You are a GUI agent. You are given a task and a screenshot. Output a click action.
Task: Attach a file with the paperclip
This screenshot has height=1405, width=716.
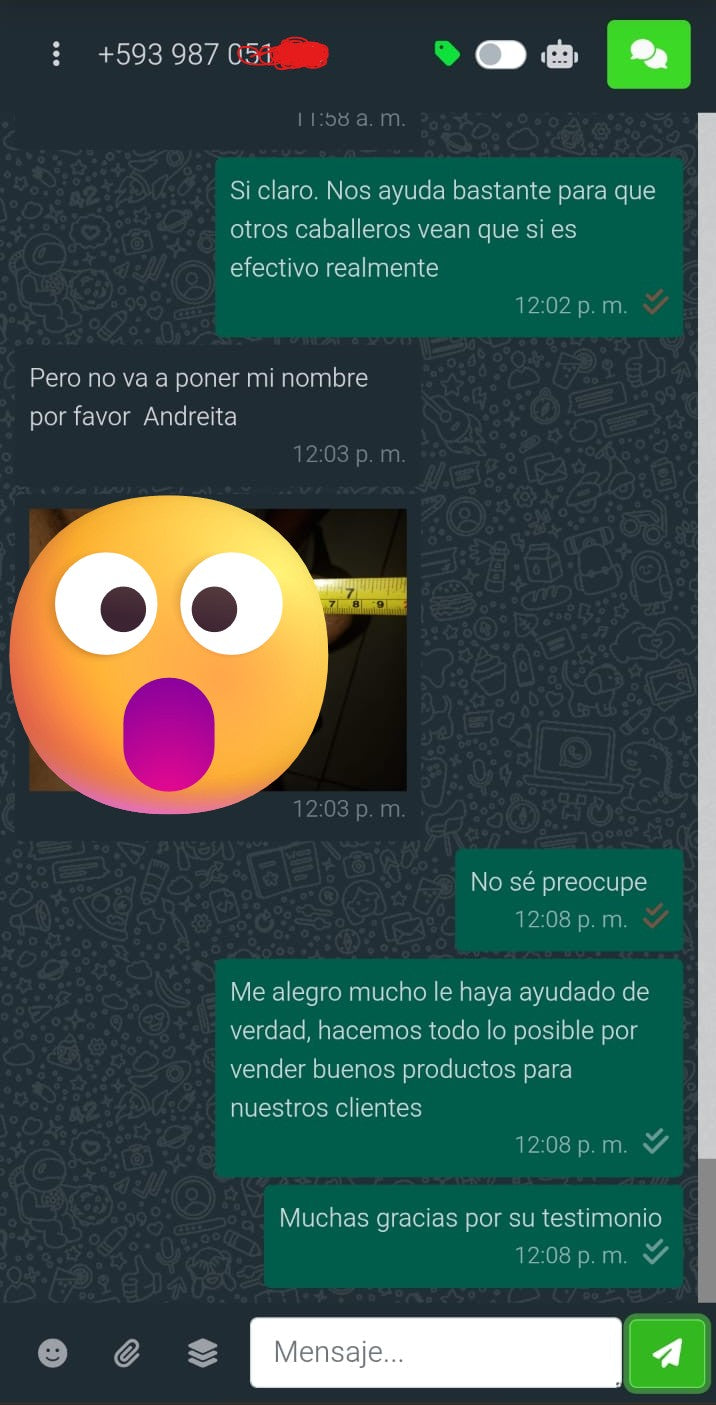click(x=127, y=1353)
